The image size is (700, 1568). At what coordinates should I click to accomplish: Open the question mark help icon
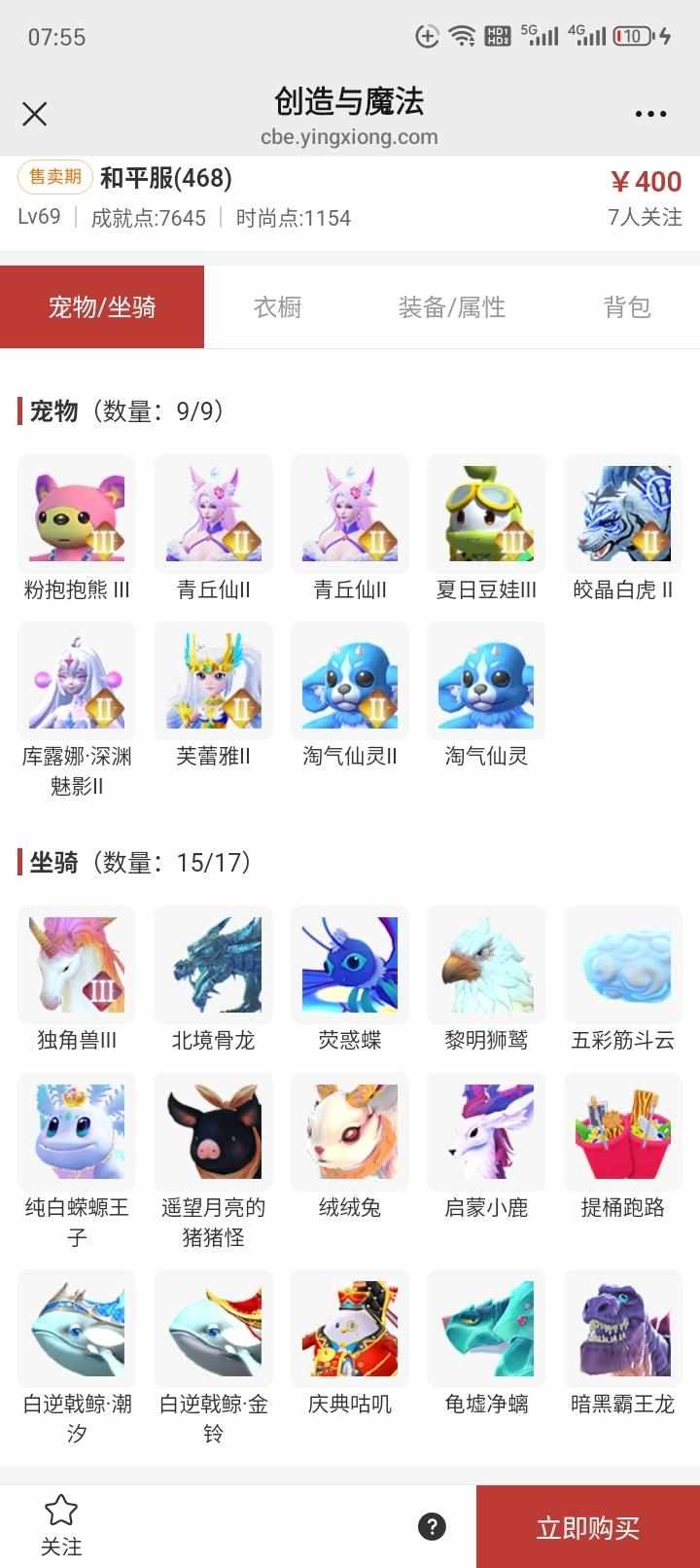tap(432, 1526)
